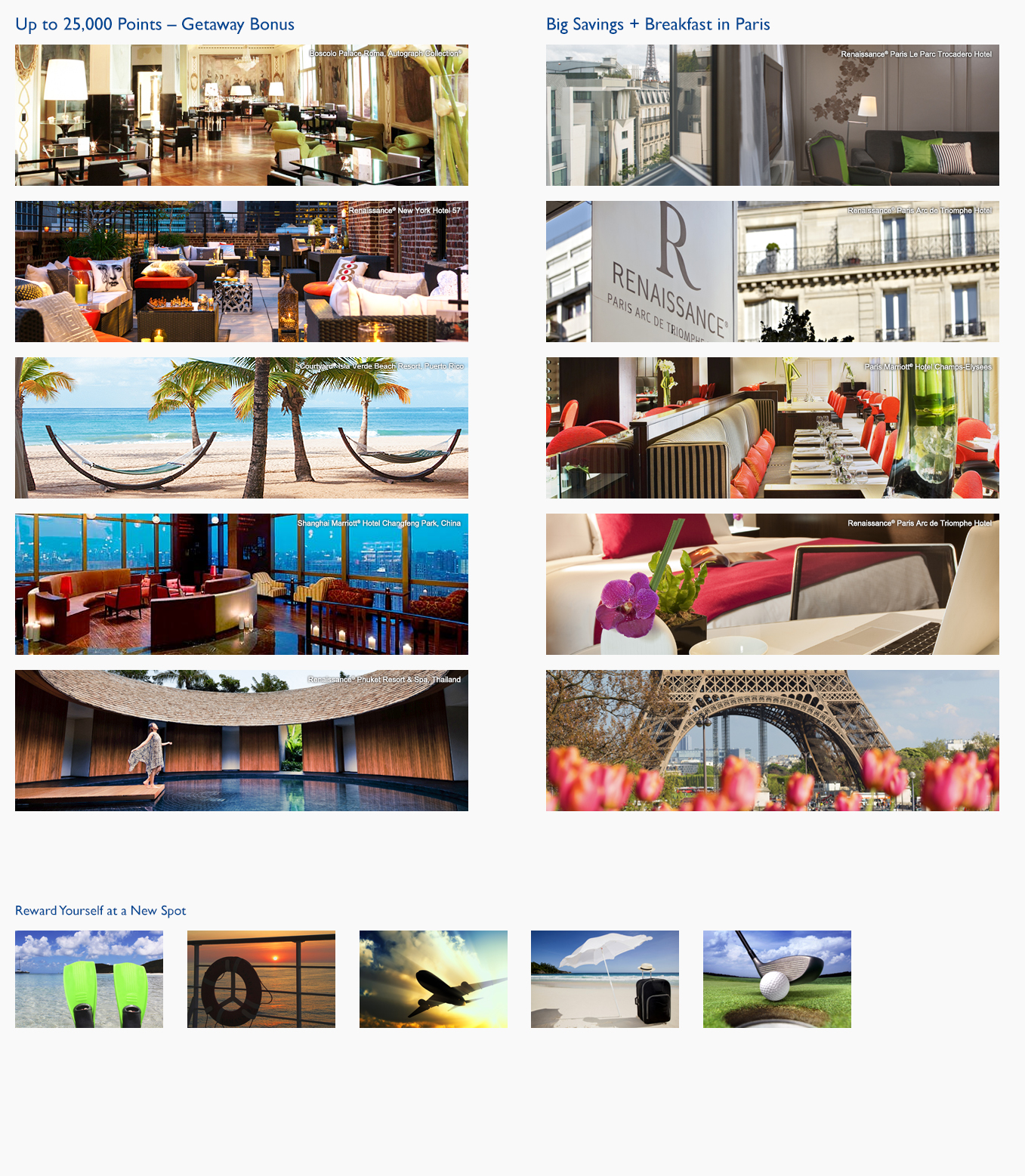Open the Paris Marriott Hotel Champs-Elysees tile
Screen dimensions: 1025x1176
click(x=772, y=427)
